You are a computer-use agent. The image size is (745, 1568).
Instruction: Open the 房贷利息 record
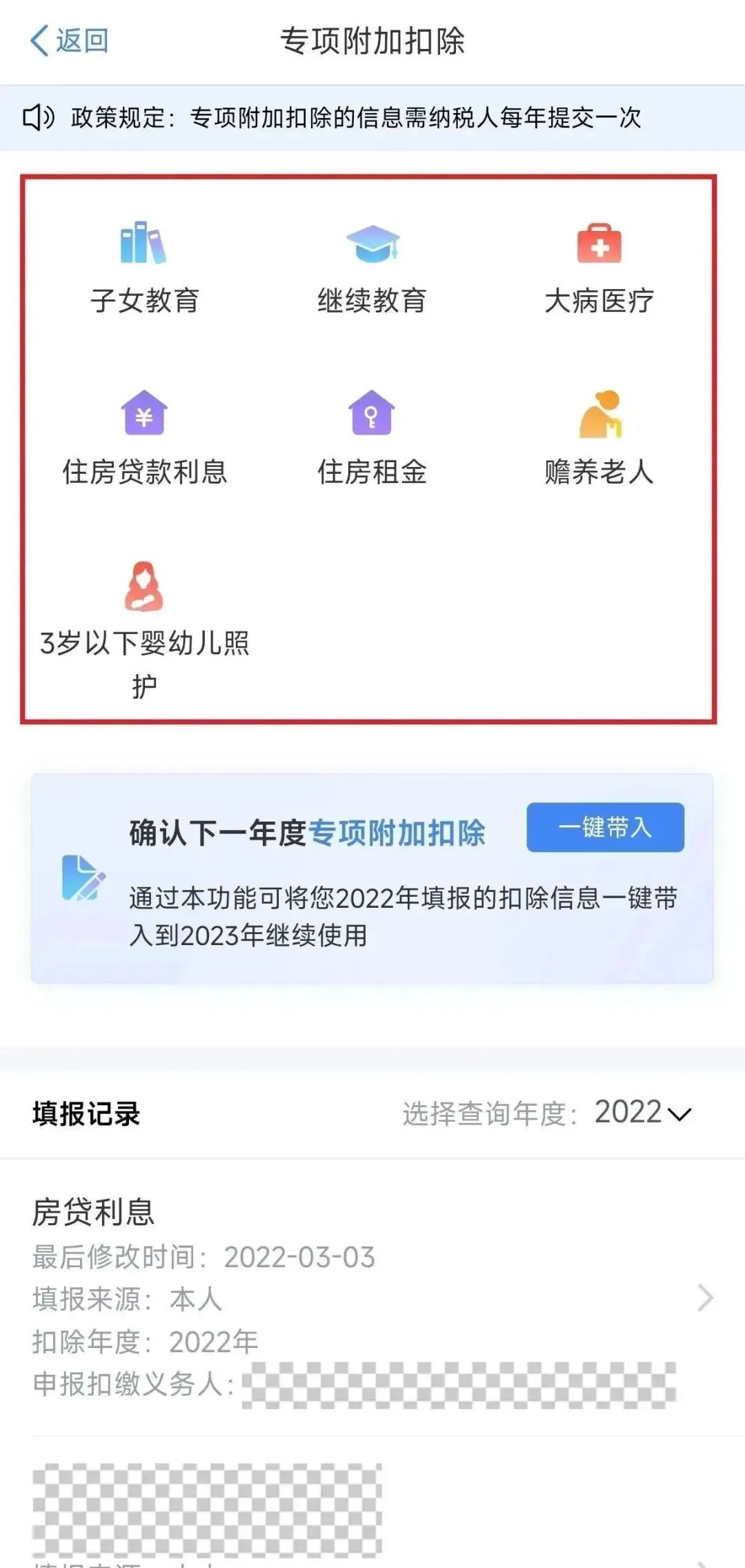pyautogui.click(x=372, y=1297)
